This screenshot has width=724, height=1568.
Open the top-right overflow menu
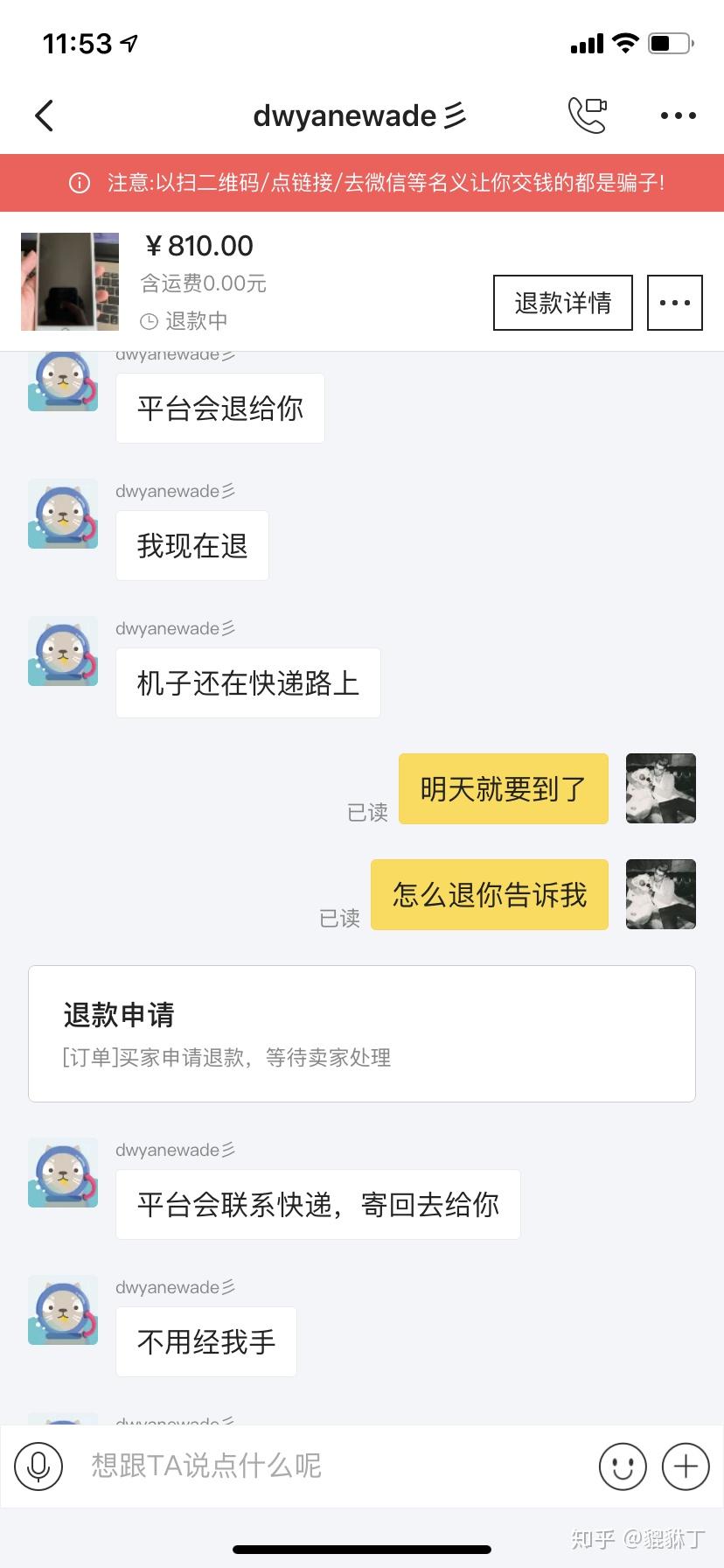(678, 115)
